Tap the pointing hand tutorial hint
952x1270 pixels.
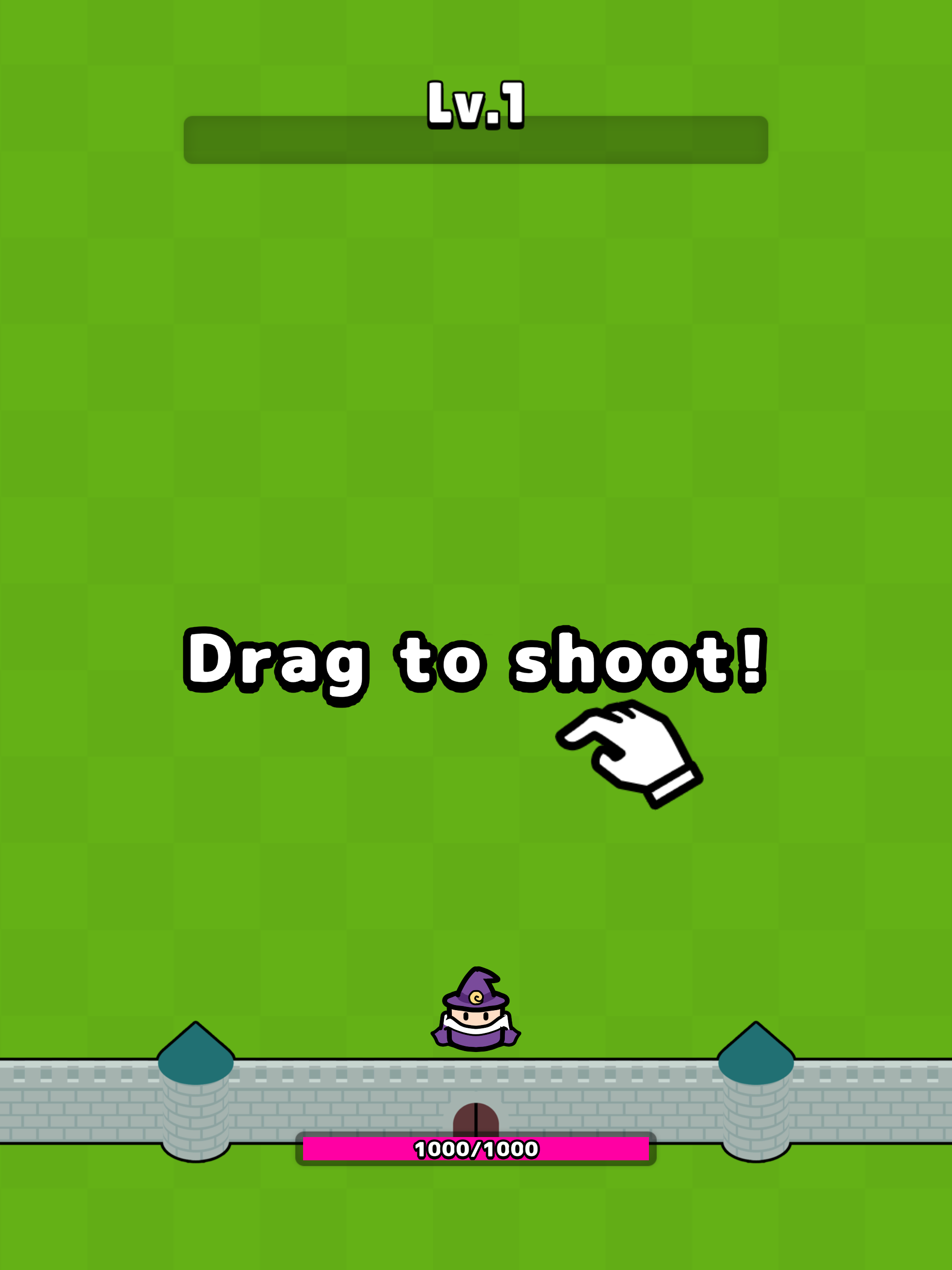630,752
